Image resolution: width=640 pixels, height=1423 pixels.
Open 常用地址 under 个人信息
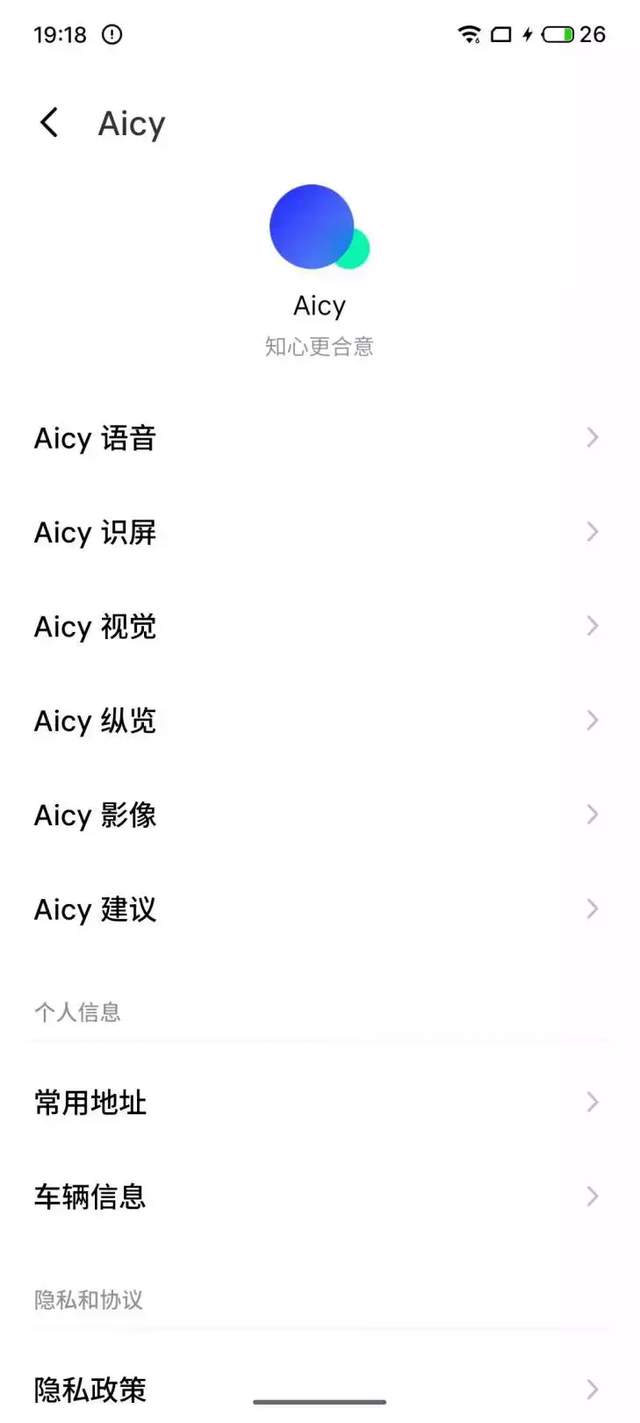tap(318, 1102)
